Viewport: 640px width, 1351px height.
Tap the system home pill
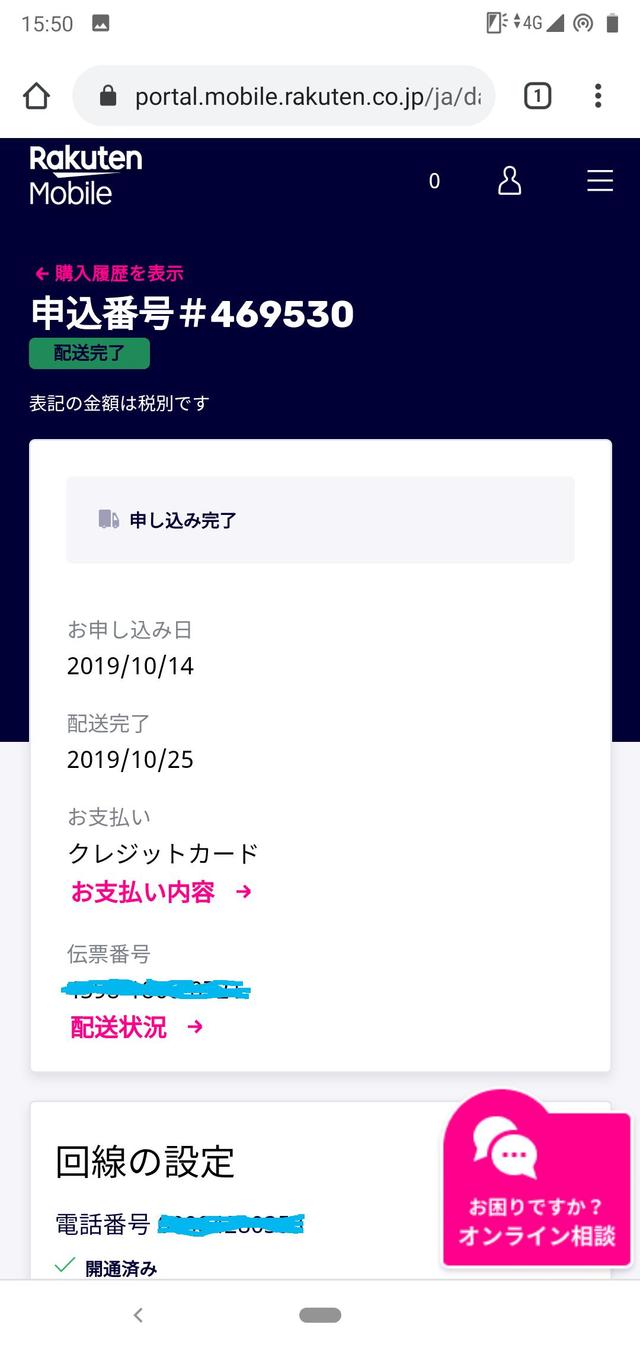click(320, 1315)
